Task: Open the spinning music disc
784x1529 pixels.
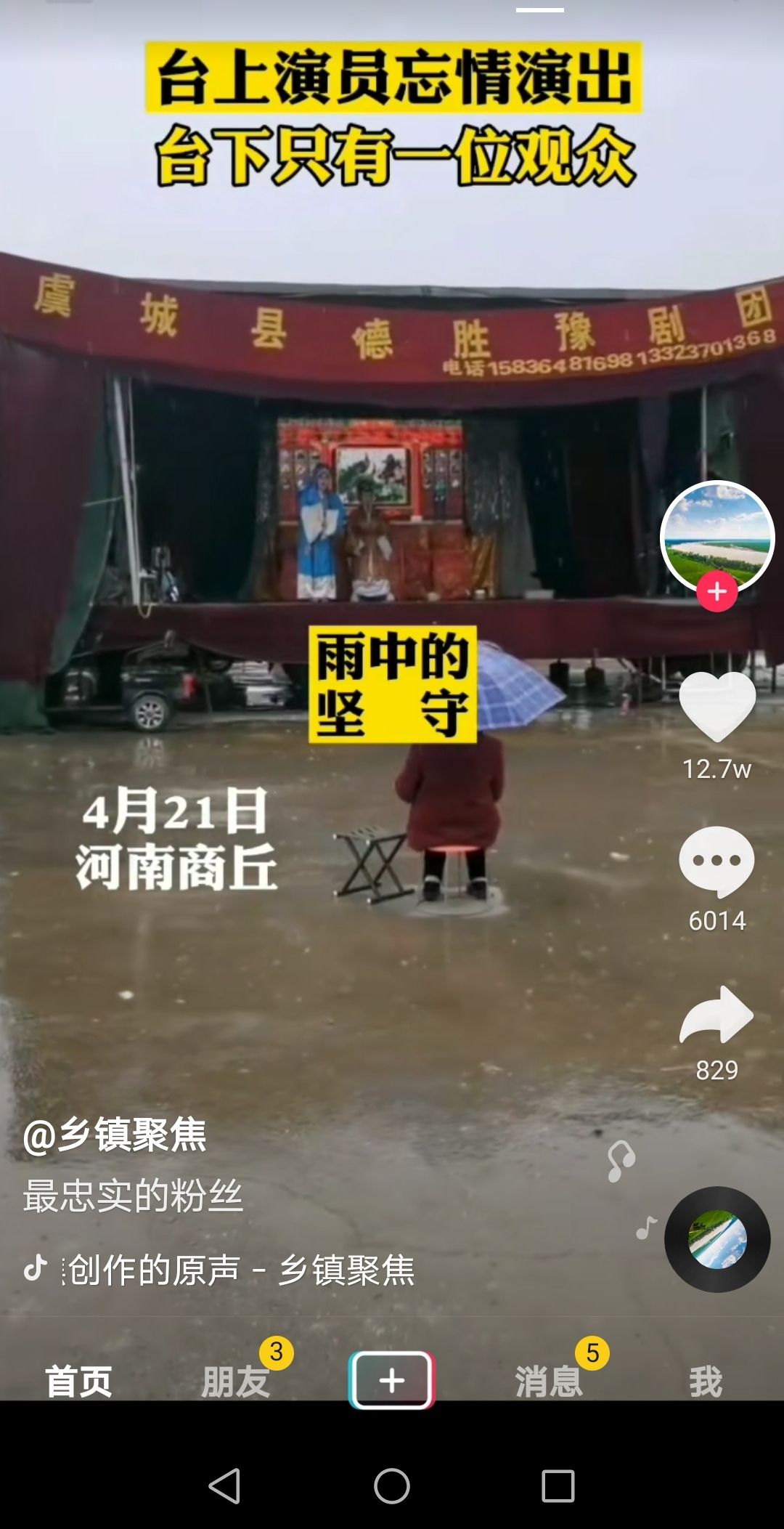Action: 717,1240
